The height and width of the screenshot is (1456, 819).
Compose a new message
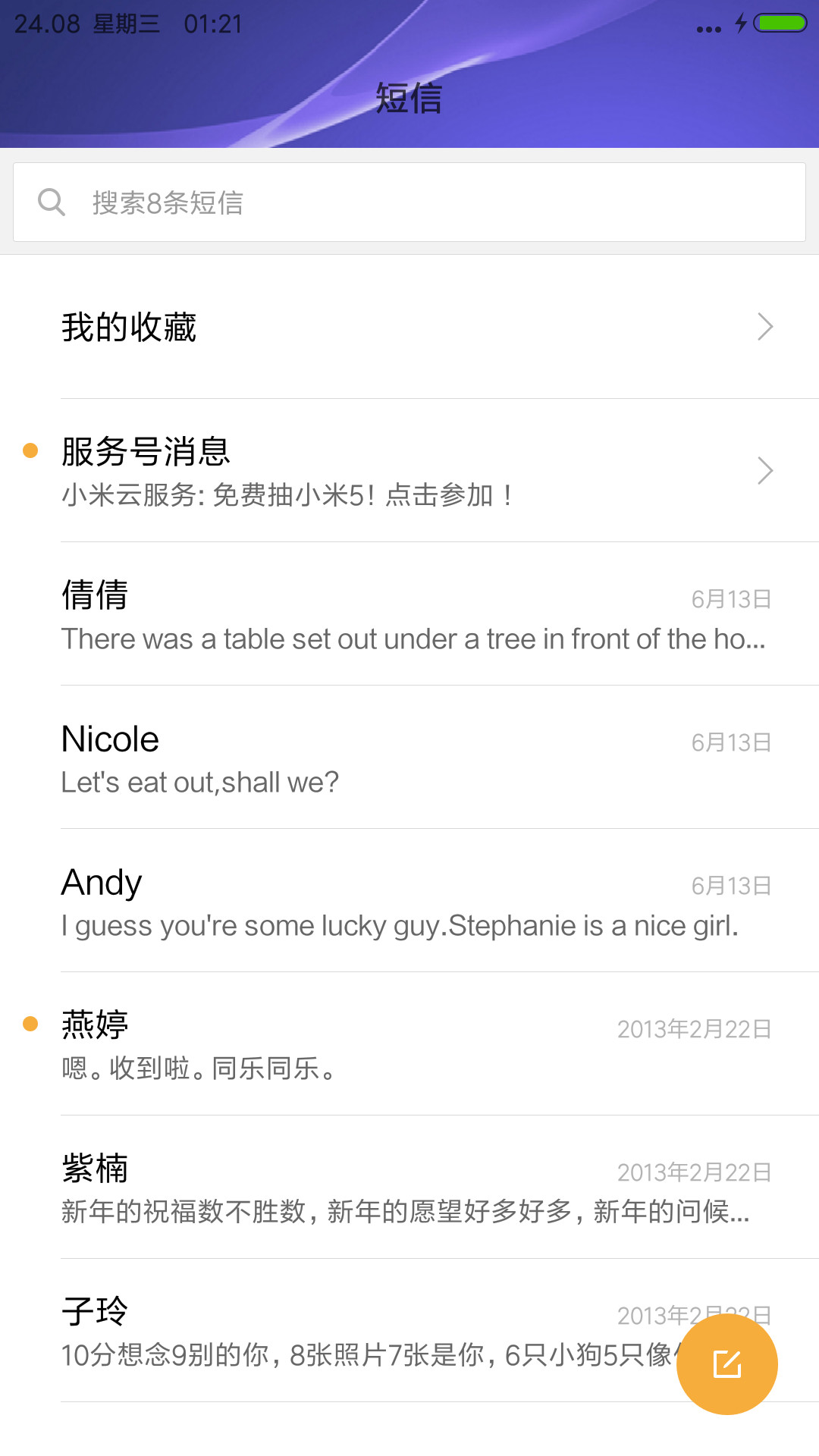click(727, 1364)
